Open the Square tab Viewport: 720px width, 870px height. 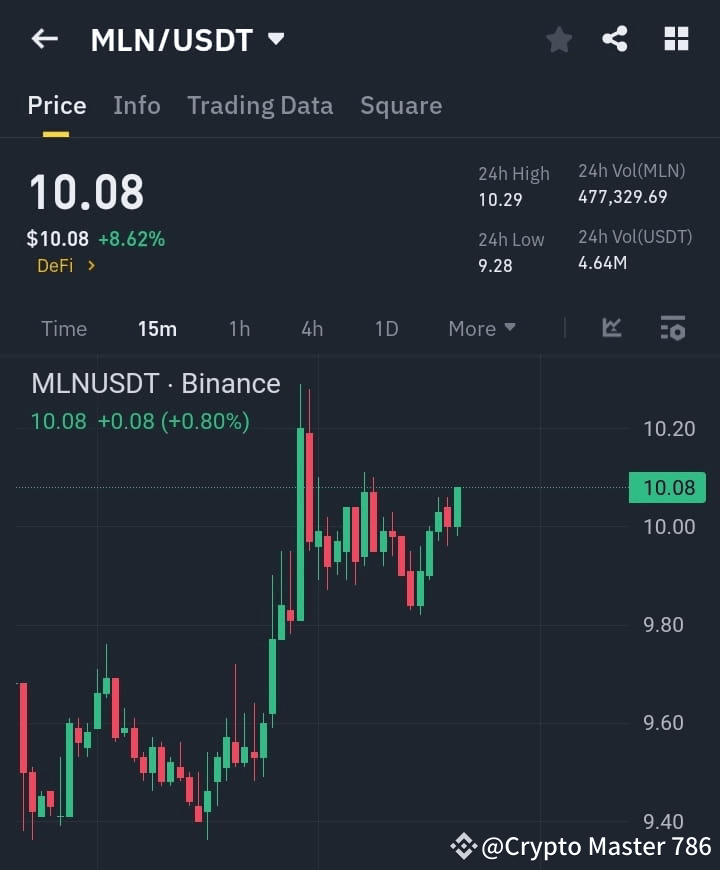pos(401,105)
